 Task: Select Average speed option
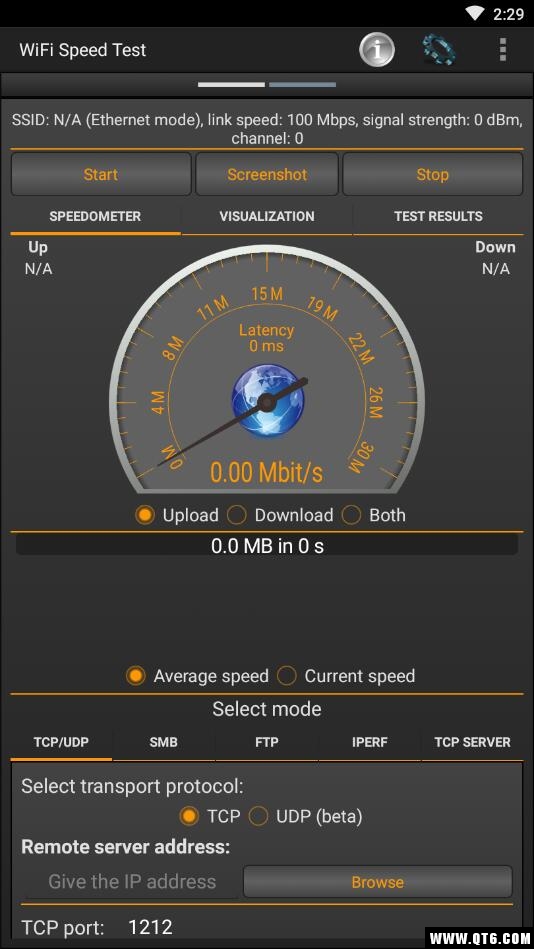197,676
